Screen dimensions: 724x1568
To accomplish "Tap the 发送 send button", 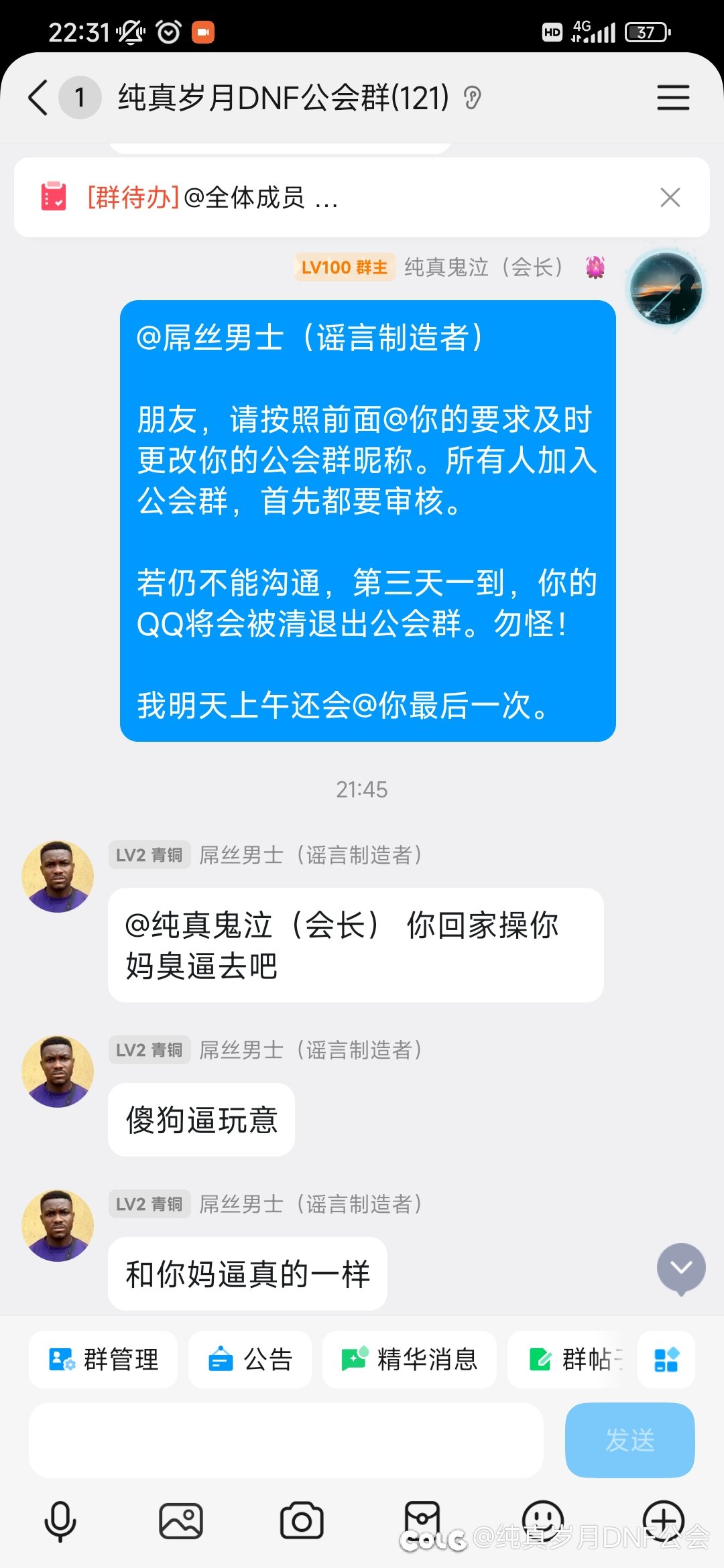I will (x=629, y=1440).
